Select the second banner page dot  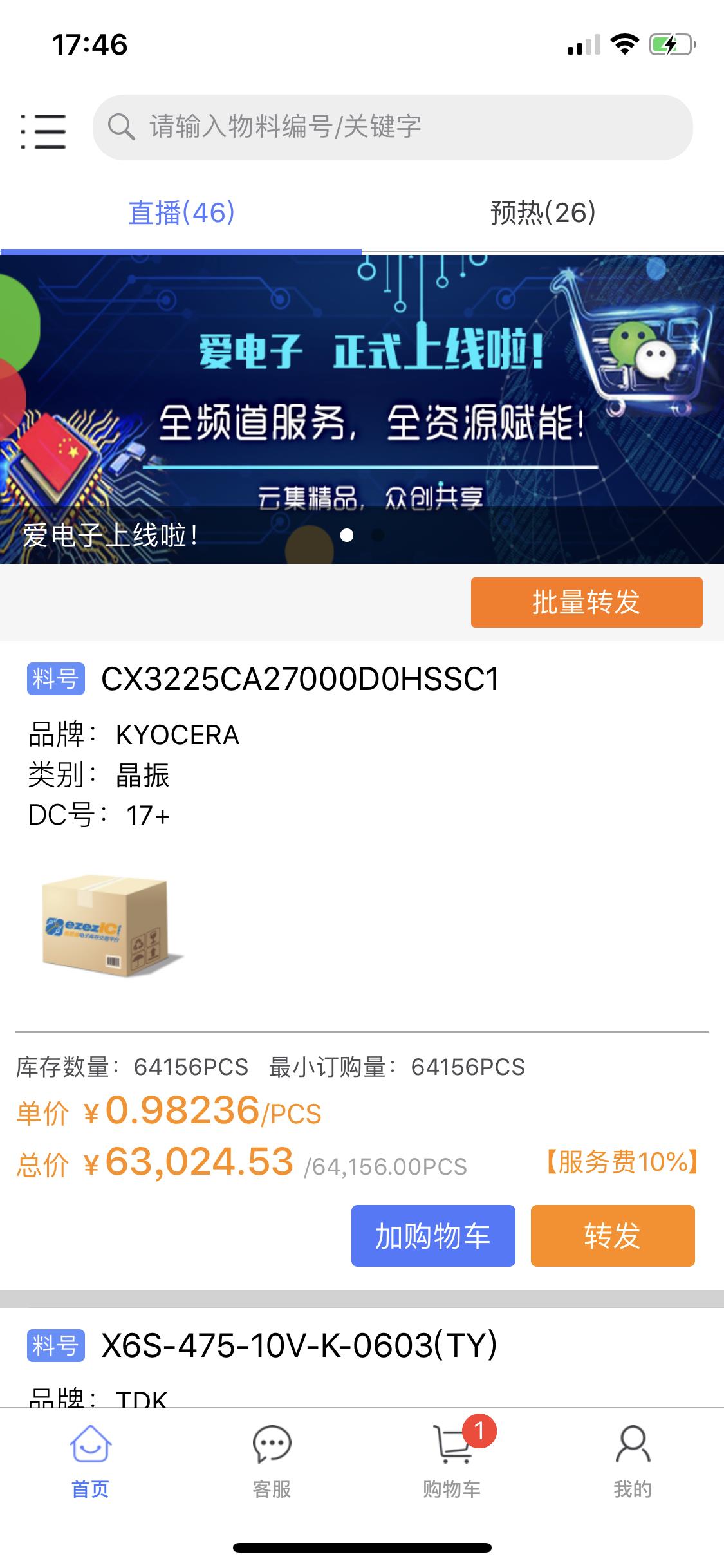378,535
